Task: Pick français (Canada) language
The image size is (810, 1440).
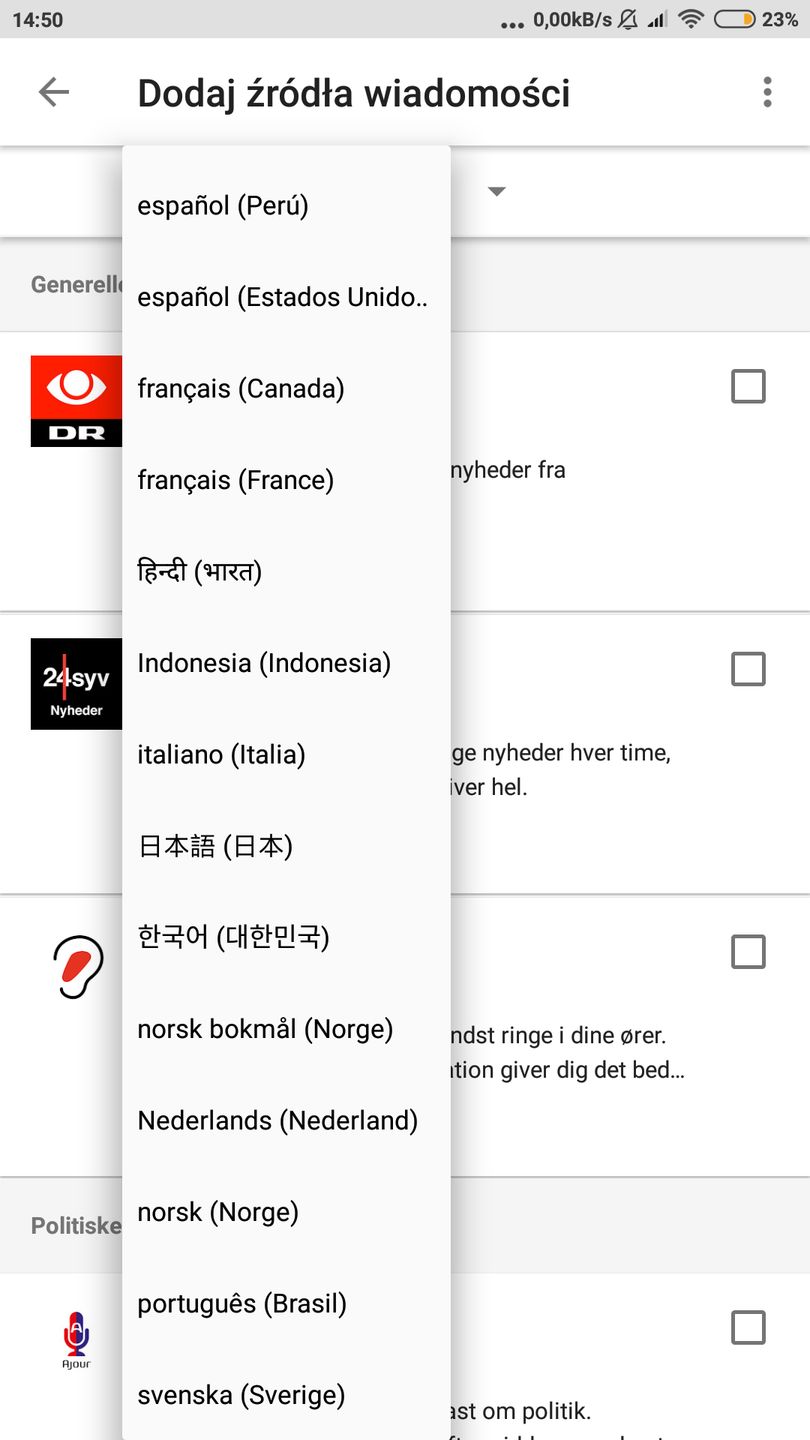Action: [x=285, y=389]
